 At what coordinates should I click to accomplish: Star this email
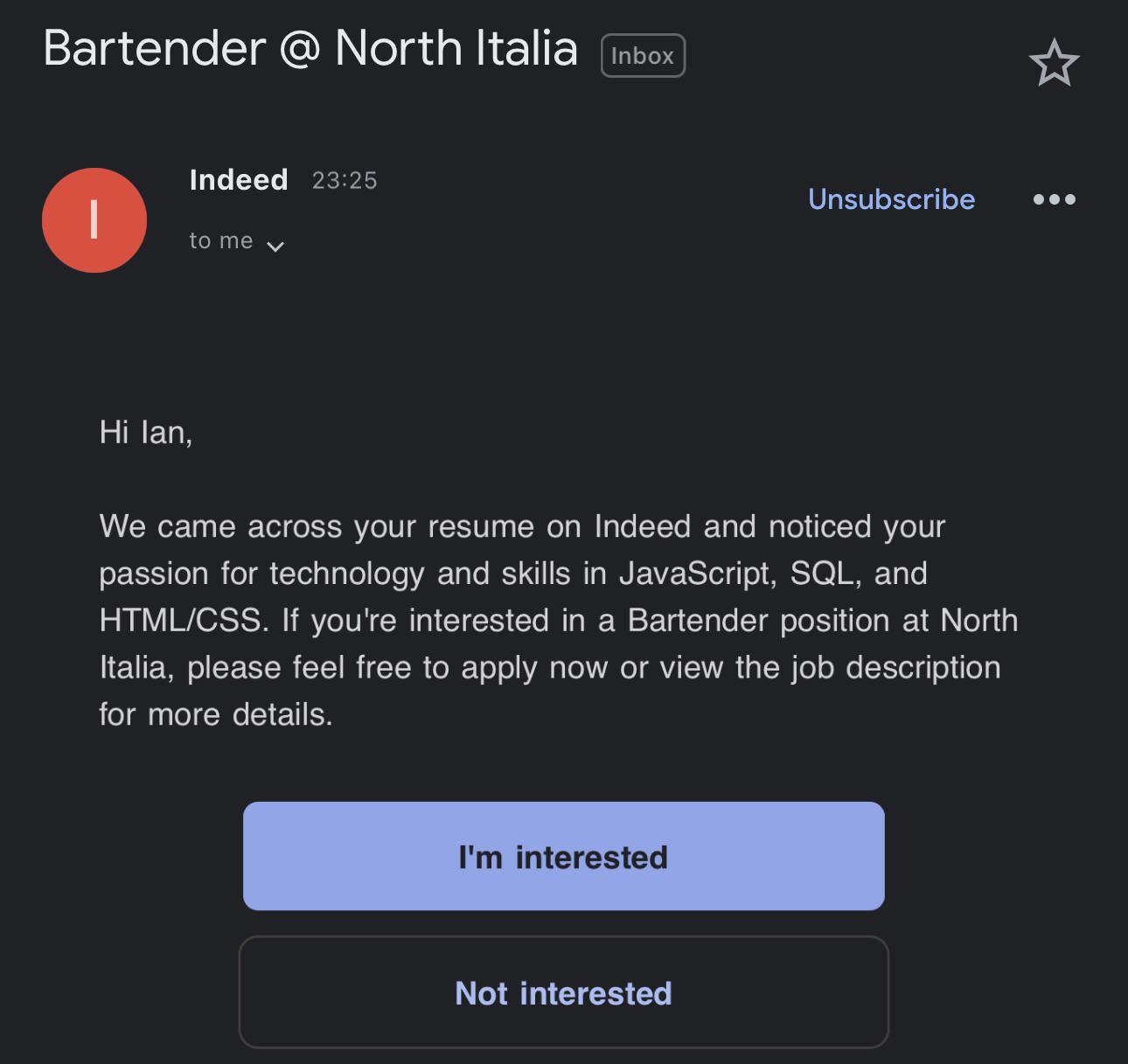1054,63
